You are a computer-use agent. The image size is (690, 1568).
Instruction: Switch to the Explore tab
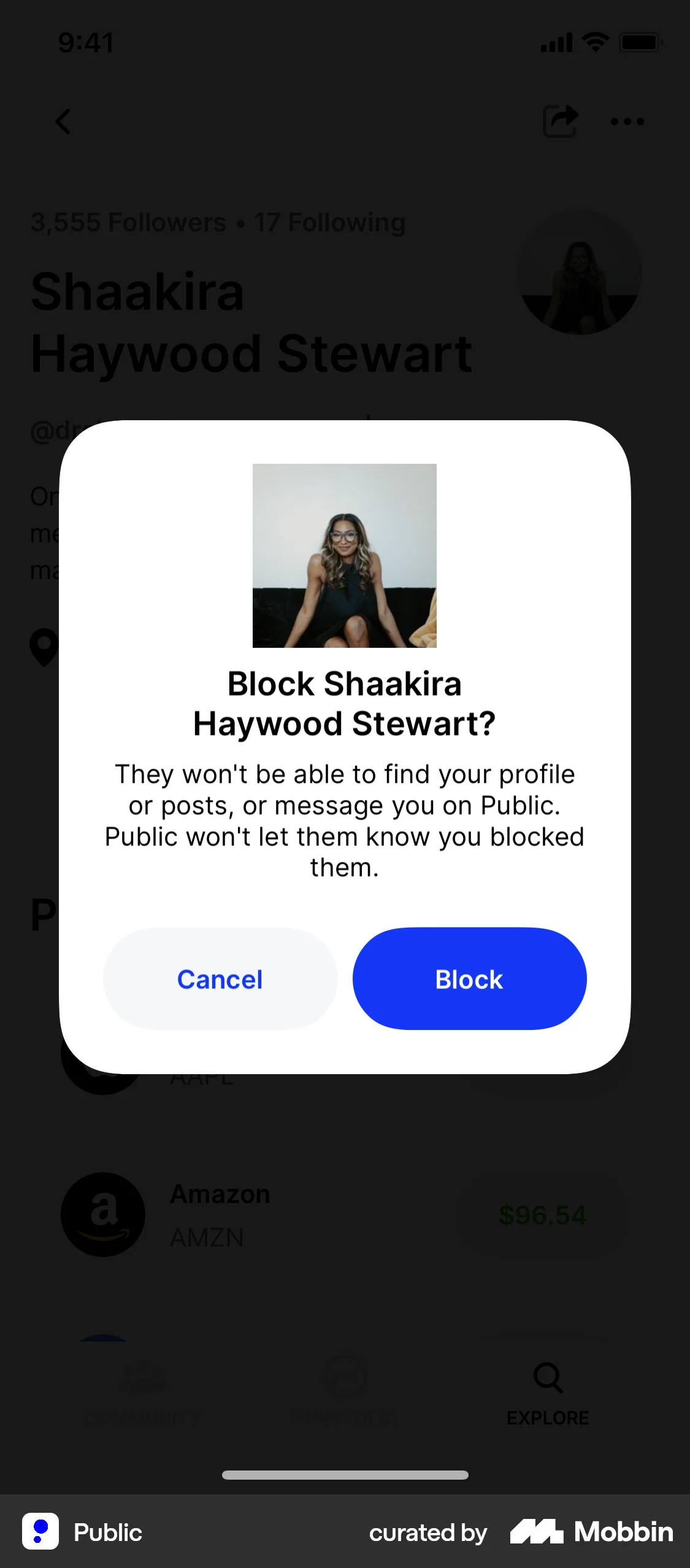click(x=548, y=1393)
